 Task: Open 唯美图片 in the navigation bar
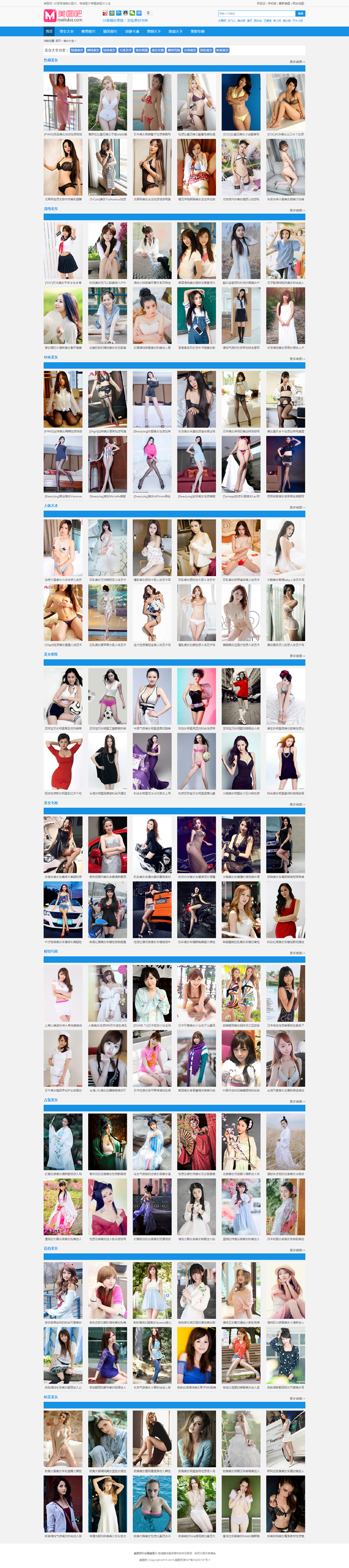88,31
